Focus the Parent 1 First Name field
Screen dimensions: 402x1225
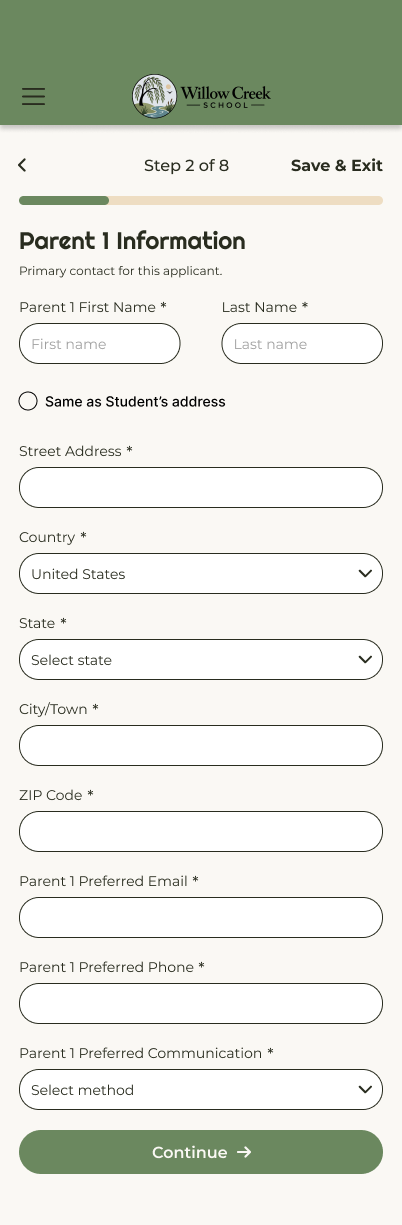(x=100, y=343)
